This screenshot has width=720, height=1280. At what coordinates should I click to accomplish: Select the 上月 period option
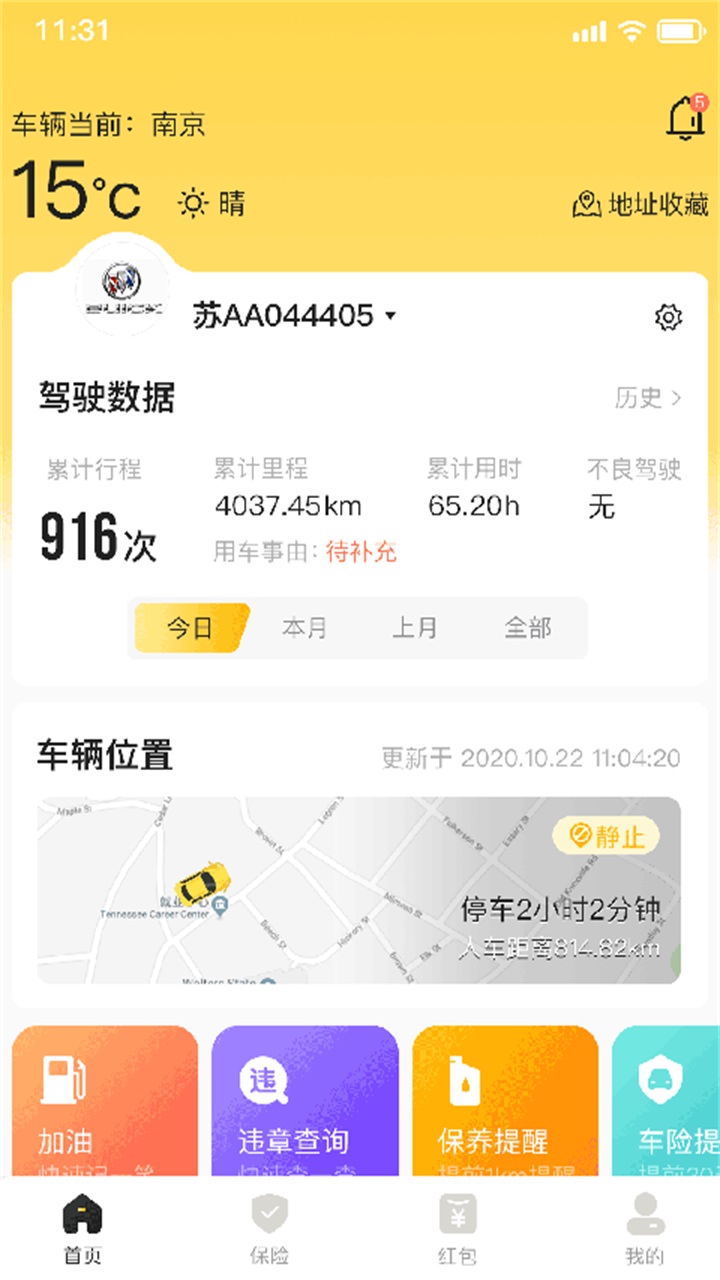(419, 628)
